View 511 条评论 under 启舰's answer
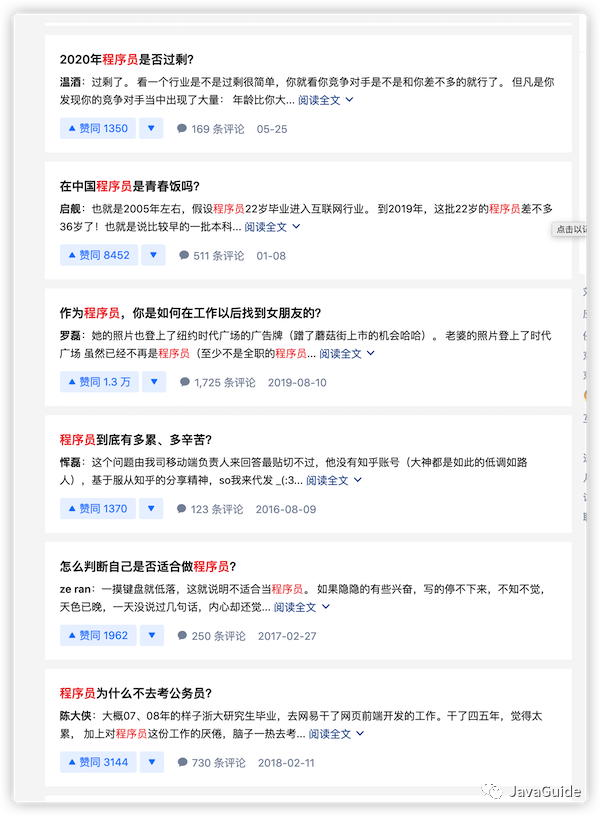The height and width of the screenshot is (816, 600). coord(212,255)
